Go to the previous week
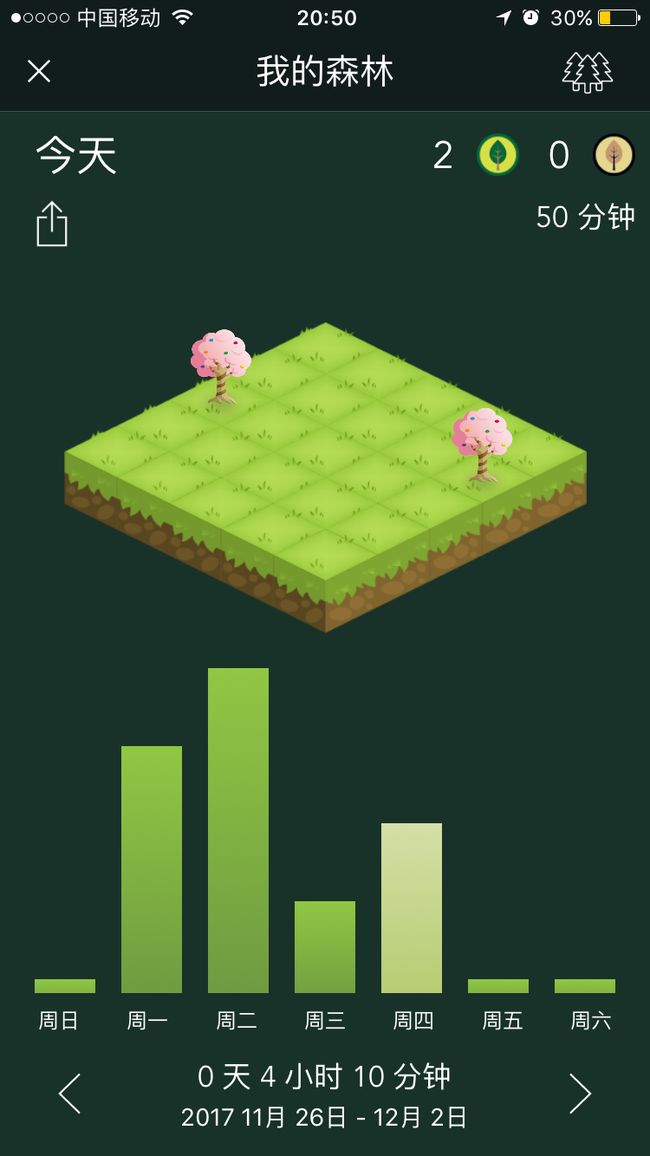The image size is (650, 1156). click(x=70, y=1093)
